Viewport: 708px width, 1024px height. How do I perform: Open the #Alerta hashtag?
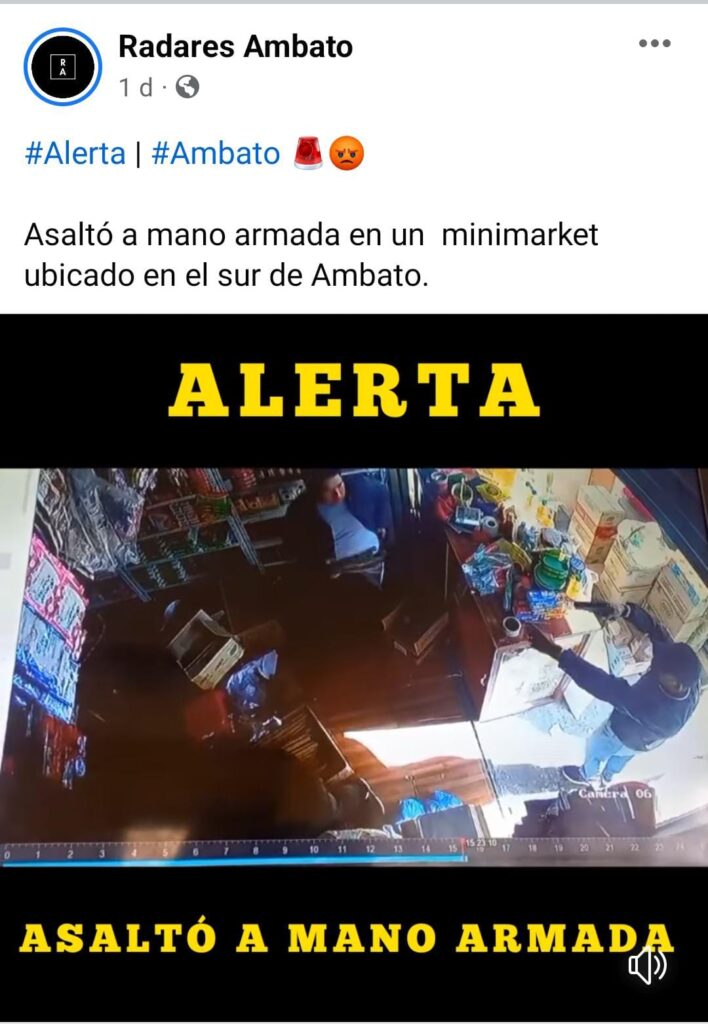click(75, 154)
